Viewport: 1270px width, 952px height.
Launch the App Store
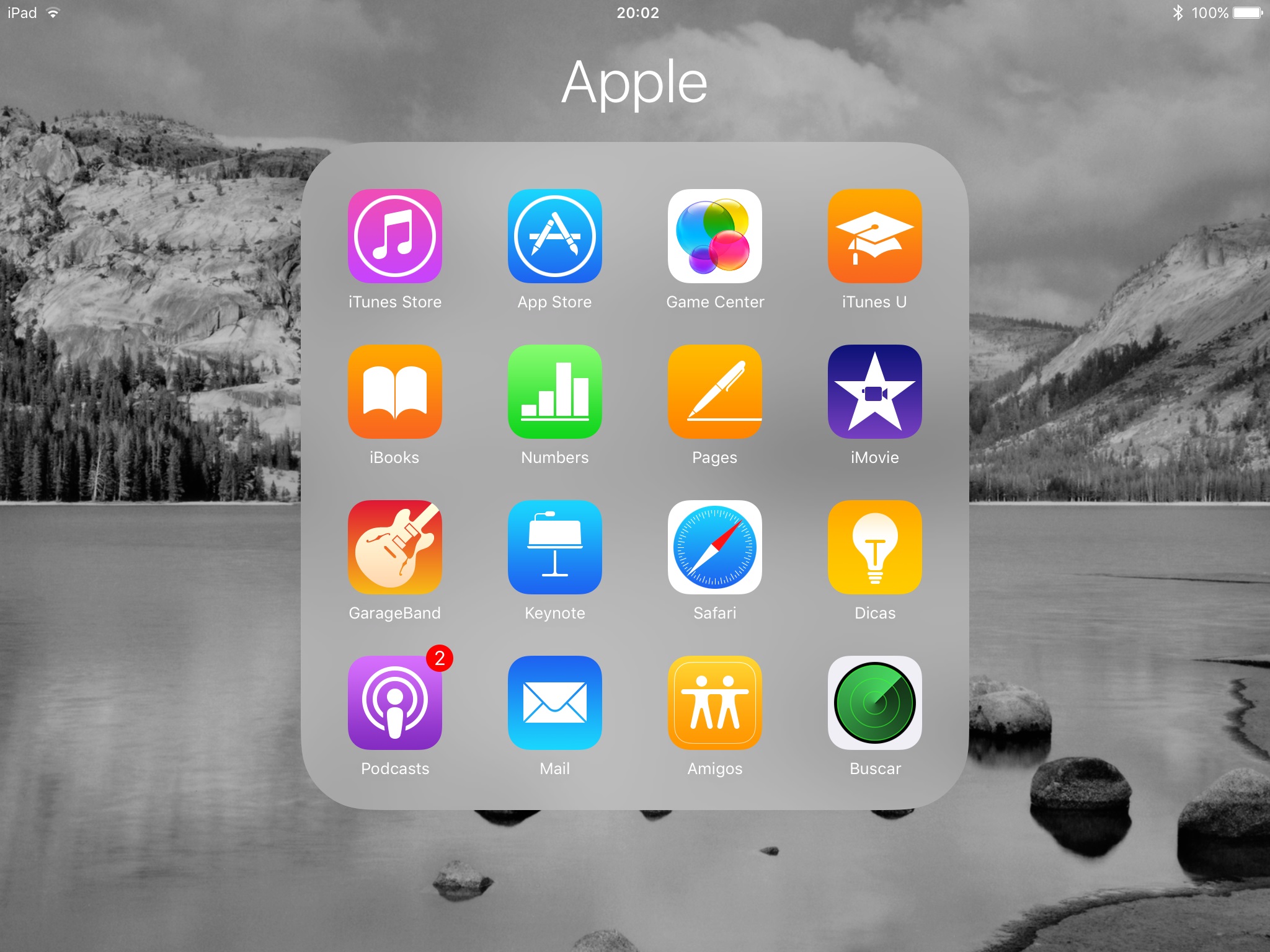(554, 236)
